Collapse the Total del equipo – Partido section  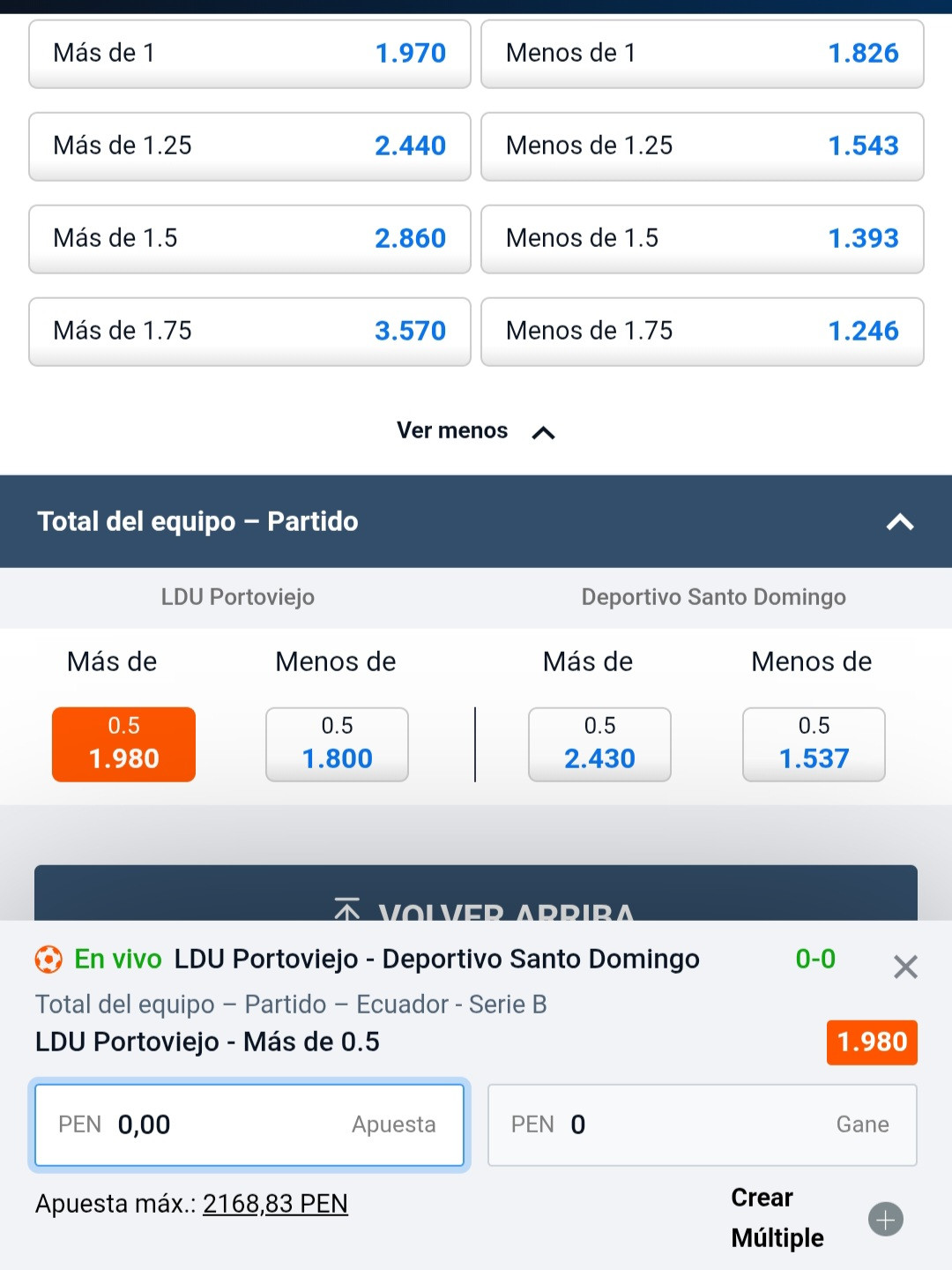900,522
